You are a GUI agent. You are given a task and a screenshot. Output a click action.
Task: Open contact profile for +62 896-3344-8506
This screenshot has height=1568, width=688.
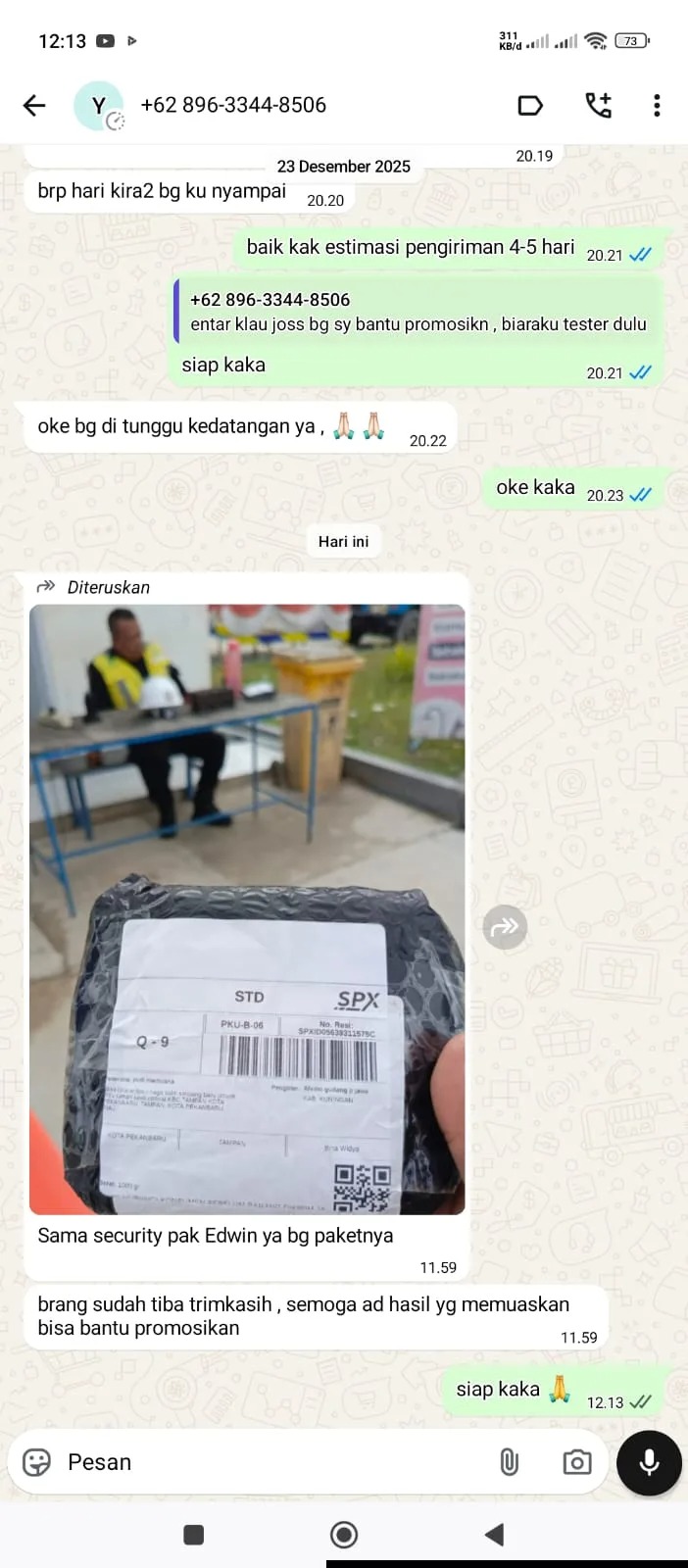click(x=233, y=106)
